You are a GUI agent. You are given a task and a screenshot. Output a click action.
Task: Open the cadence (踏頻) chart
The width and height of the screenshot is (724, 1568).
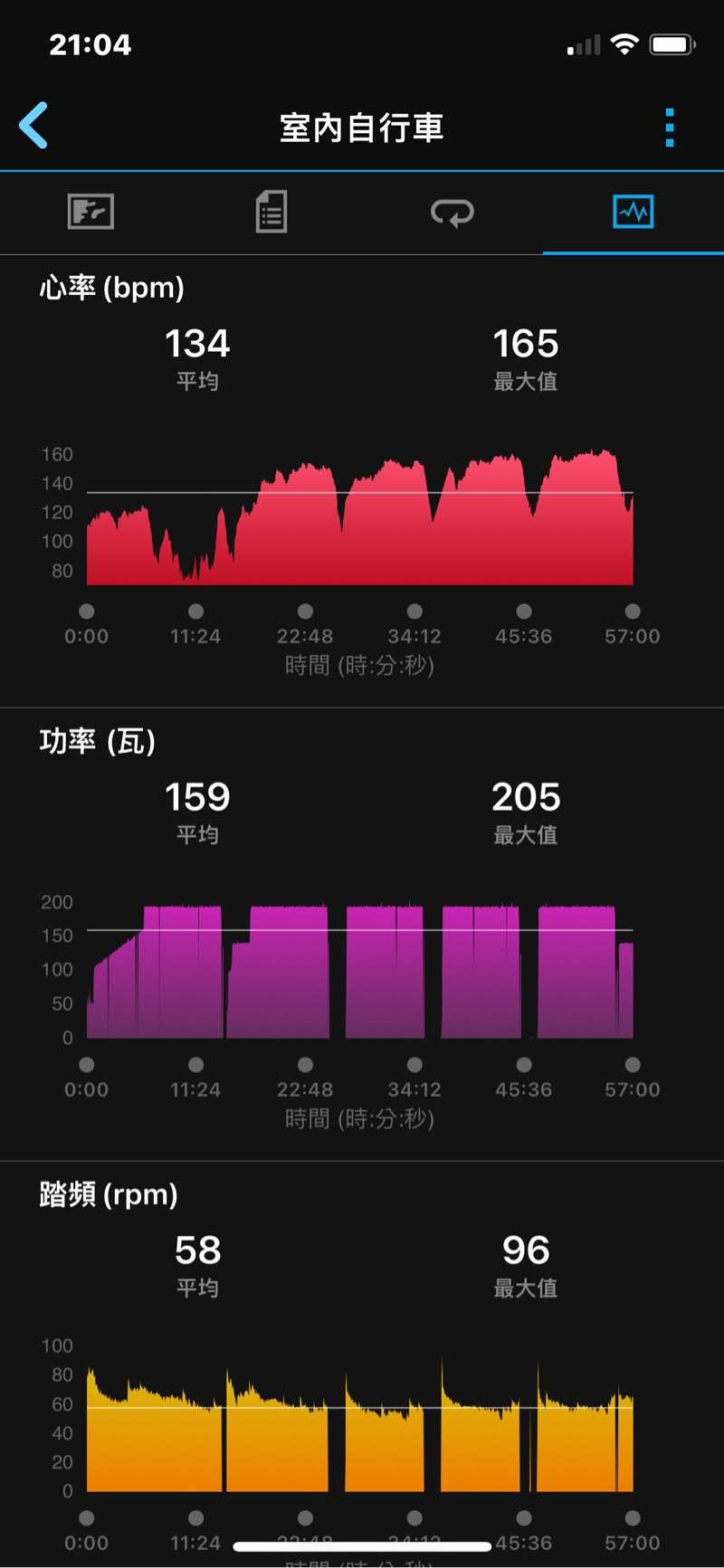pyautogui.click(x=360, y=1421)
